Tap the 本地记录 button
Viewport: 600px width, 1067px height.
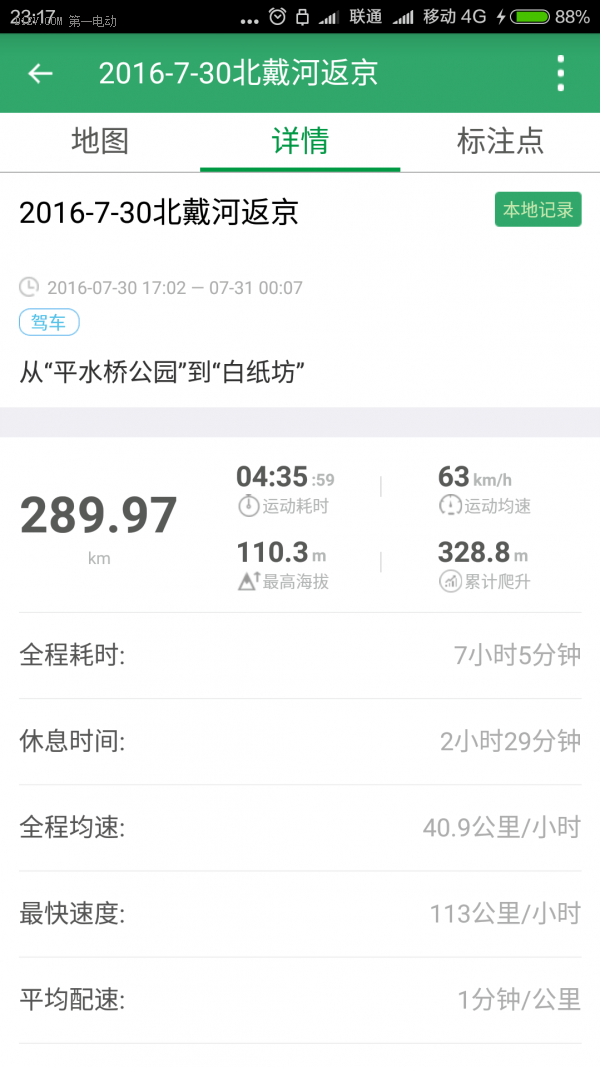(x=538, y=210)
